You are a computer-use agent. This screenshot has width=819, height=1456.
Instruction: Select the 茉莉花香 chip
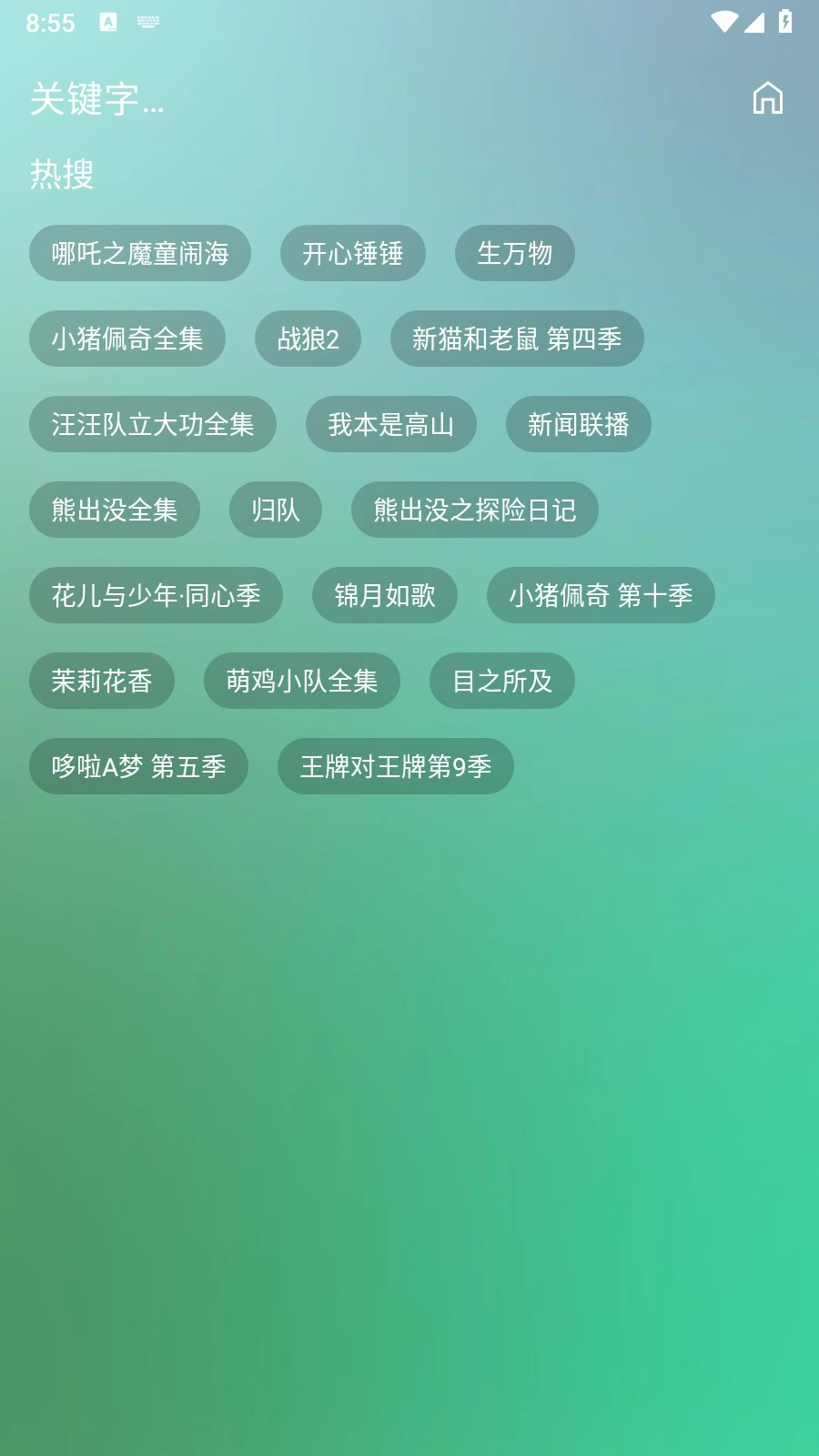coord(102,681)
